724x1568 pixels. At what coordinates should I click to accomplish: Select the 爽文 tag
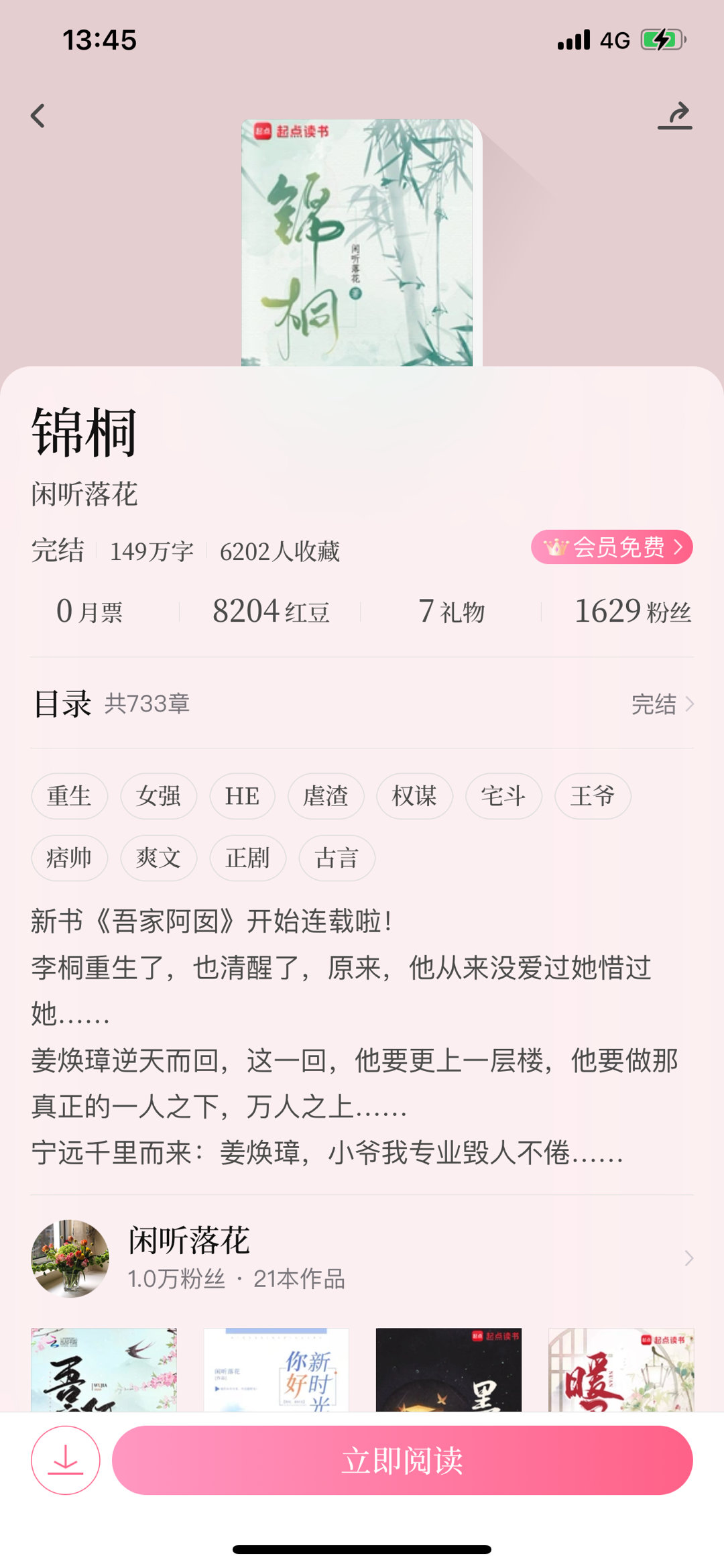coord(158,858)
